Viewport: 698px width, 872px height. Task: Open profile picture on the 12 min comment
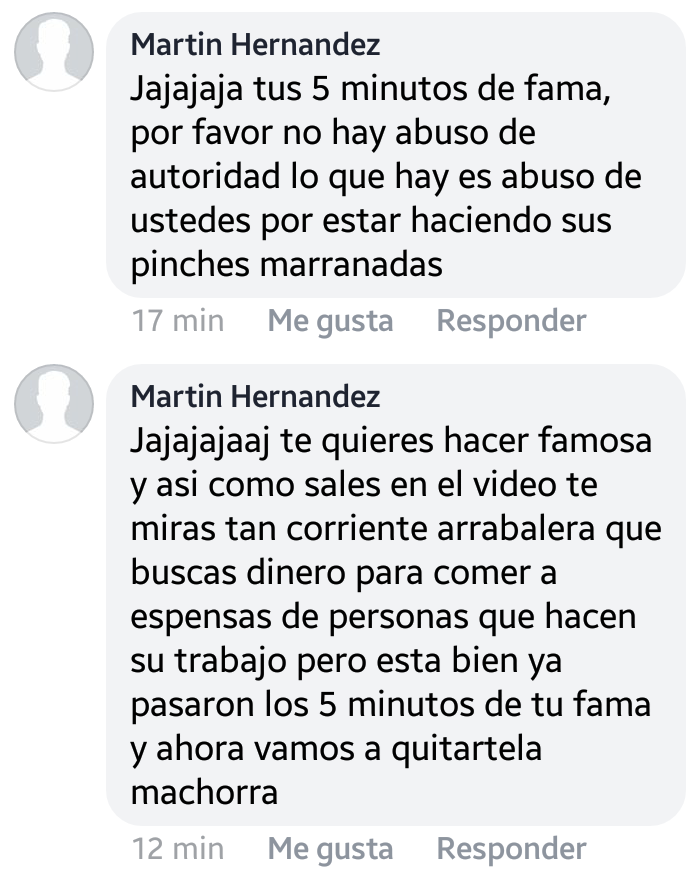54,403
